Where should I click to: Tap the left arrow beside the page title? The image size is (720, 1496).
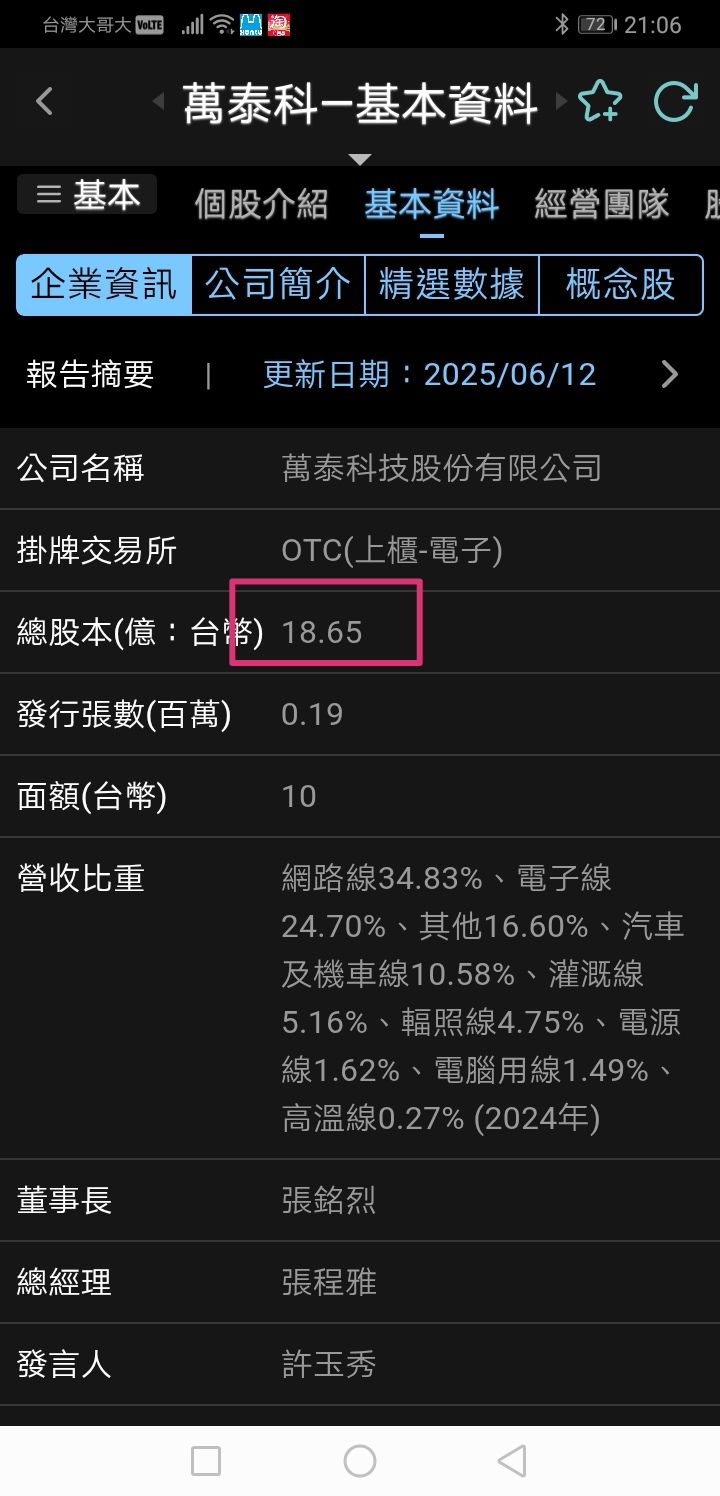click(x=157, y=101)
